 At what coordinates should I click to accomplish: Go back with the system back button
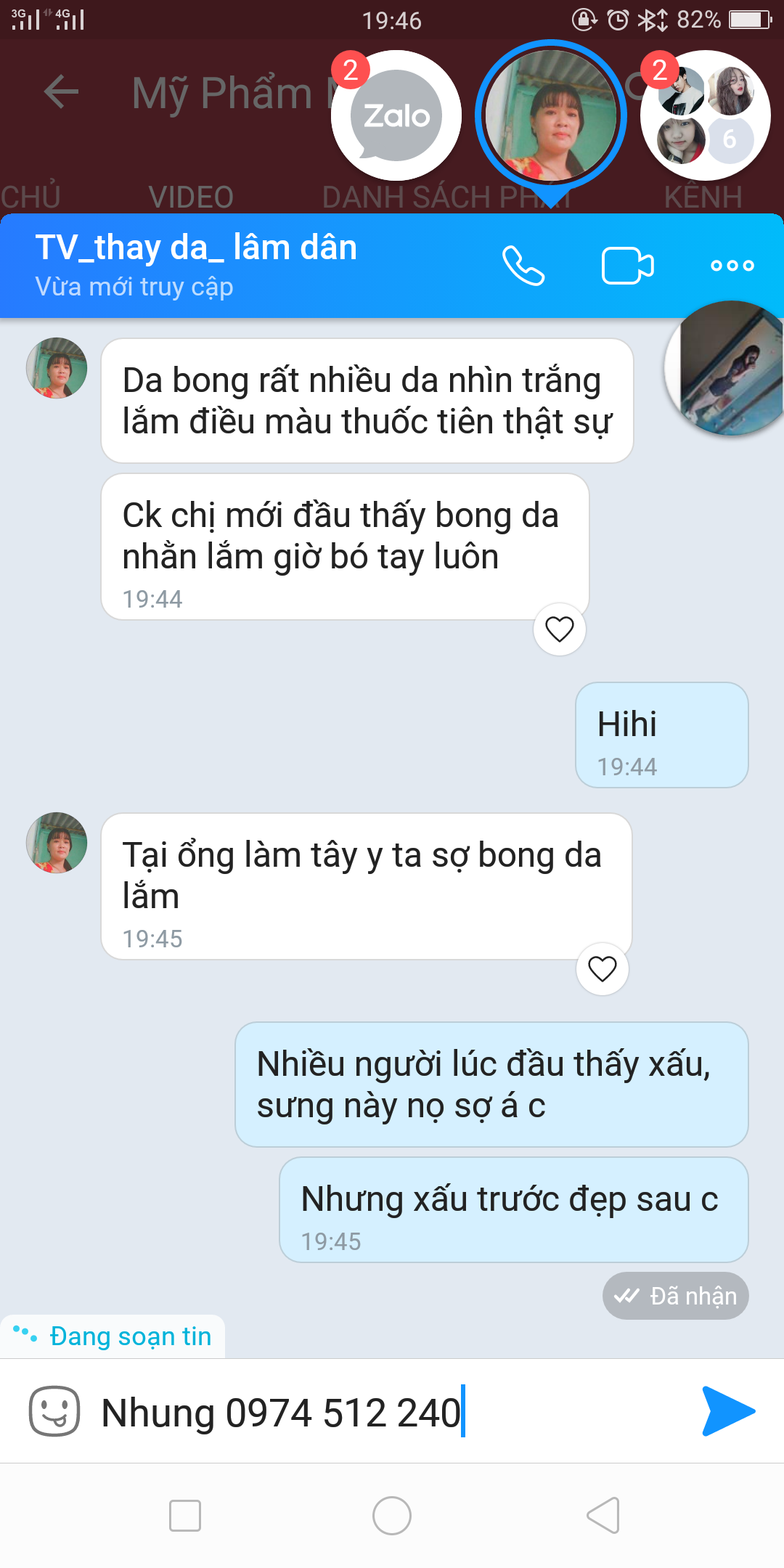click(603, 1516)
